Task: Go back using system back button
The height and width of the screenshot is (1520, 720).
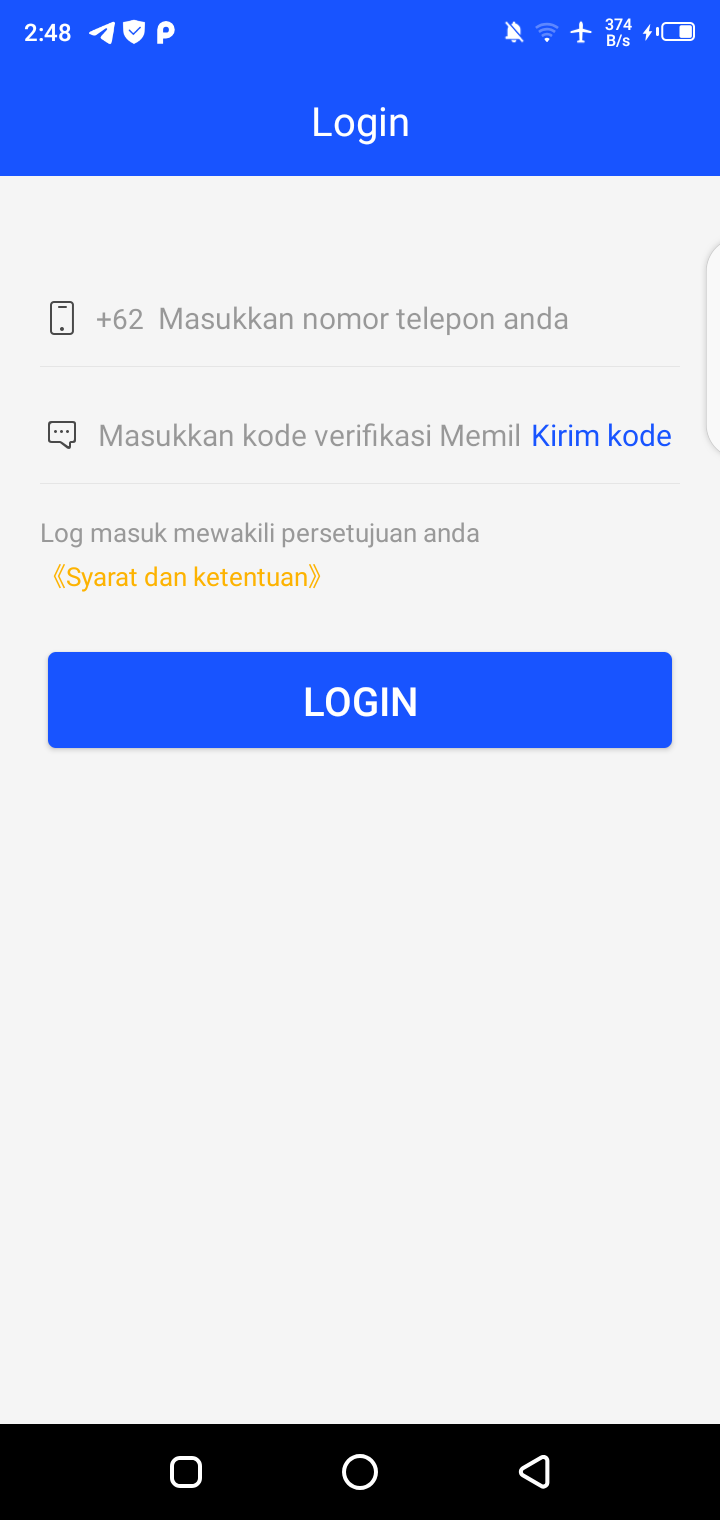Action: [x=534, y=1472]
